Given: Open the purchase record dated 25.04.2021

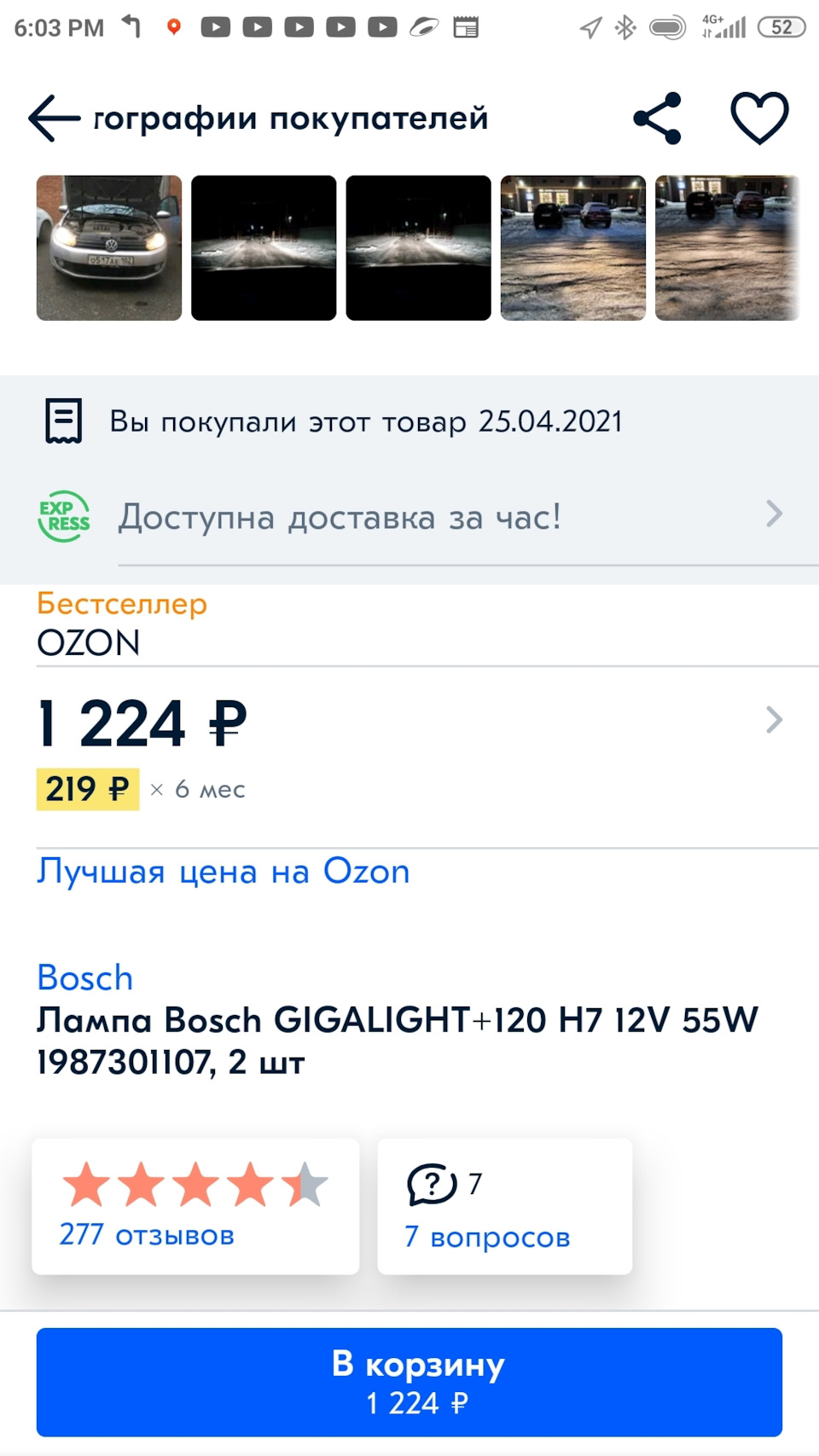Looking at the screenshot, I should [x=367, y=421].
